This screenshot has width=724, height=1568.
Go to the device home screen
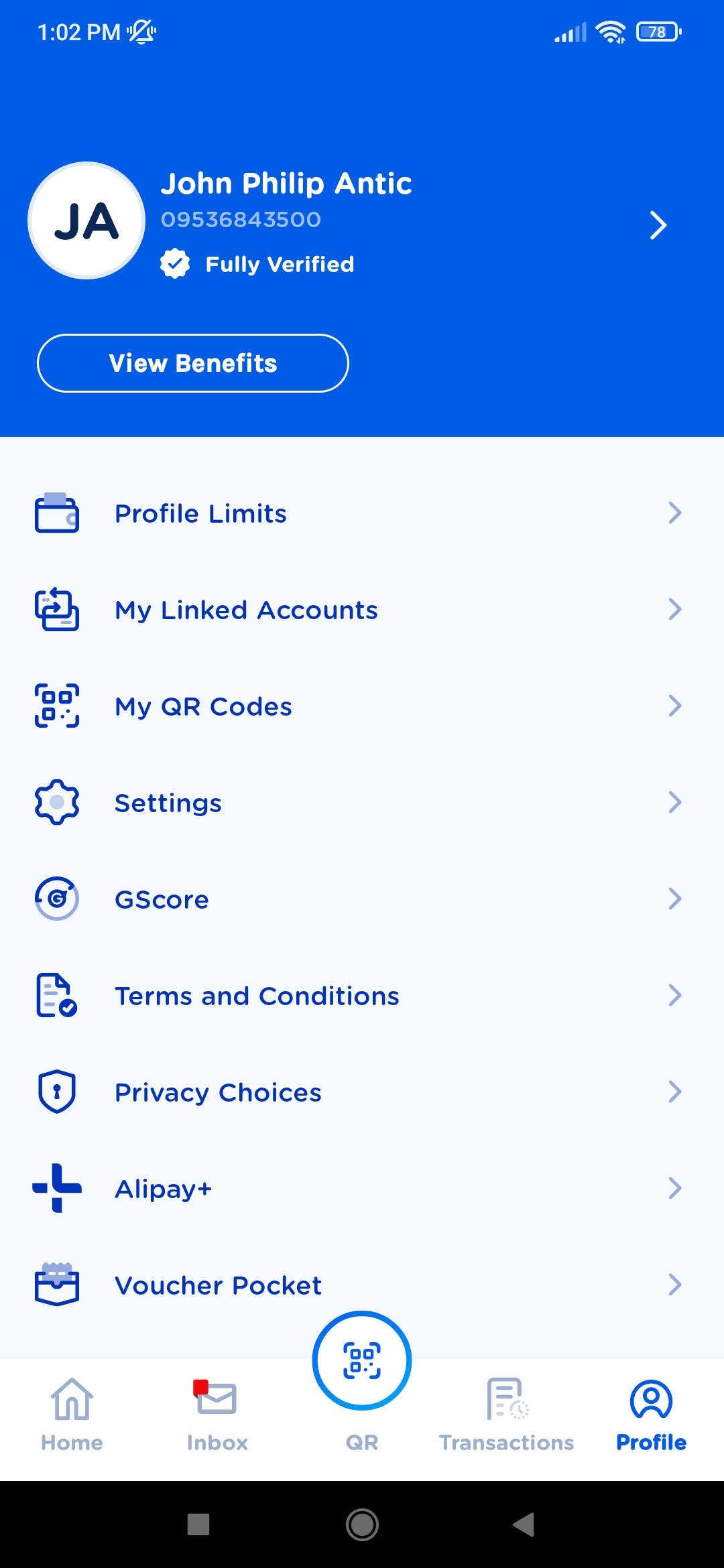[362, 1524]
